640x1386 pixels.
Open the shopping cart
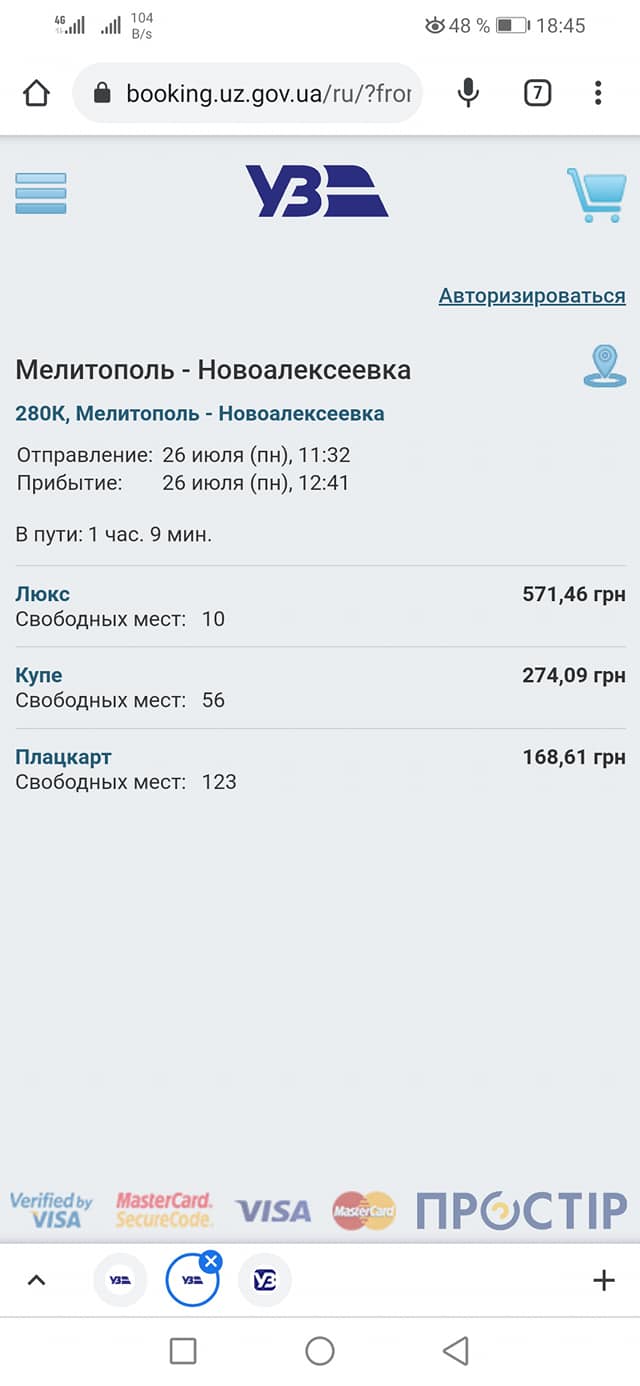click(596, 194)
